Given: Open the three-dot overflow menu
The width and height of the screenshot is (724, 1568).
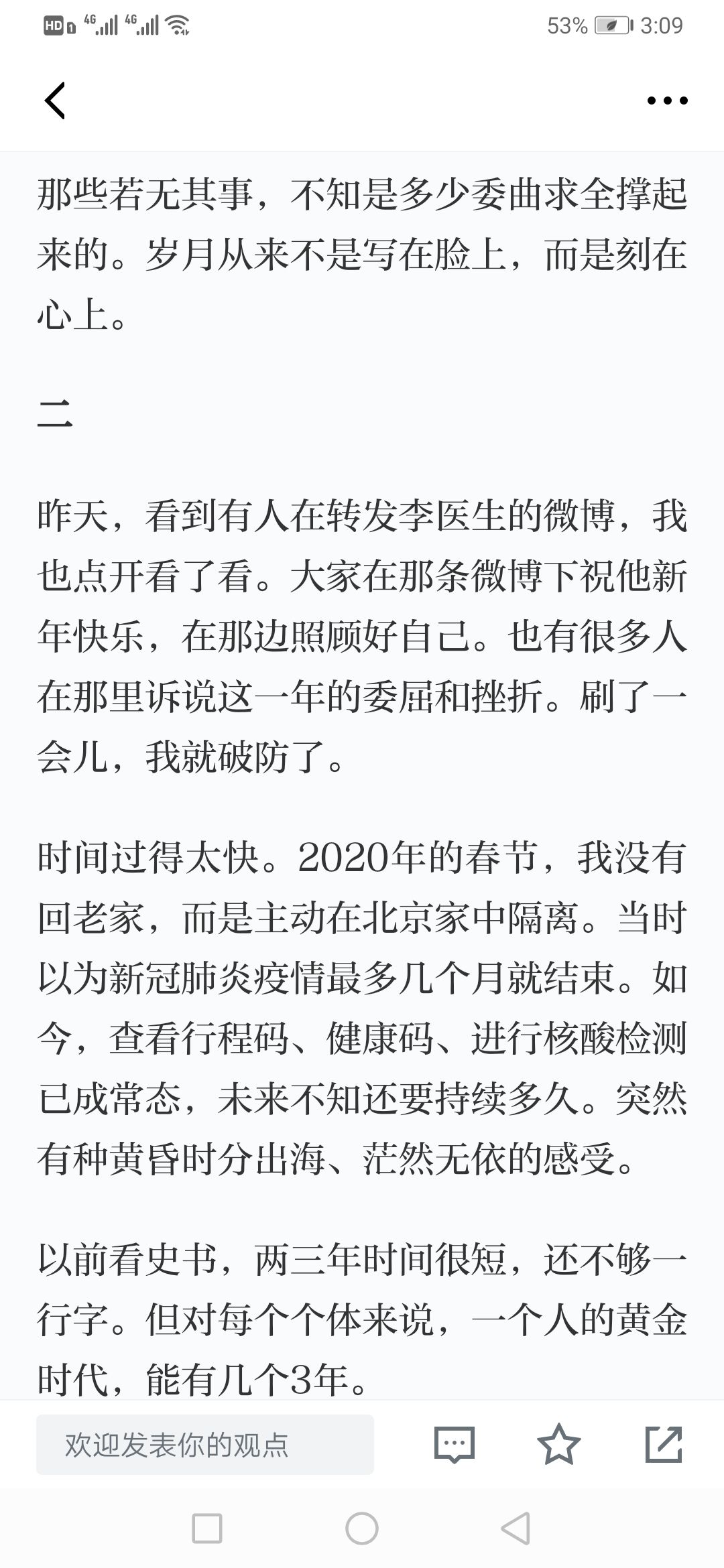Looking at the screenshot, I should point(667,101).
